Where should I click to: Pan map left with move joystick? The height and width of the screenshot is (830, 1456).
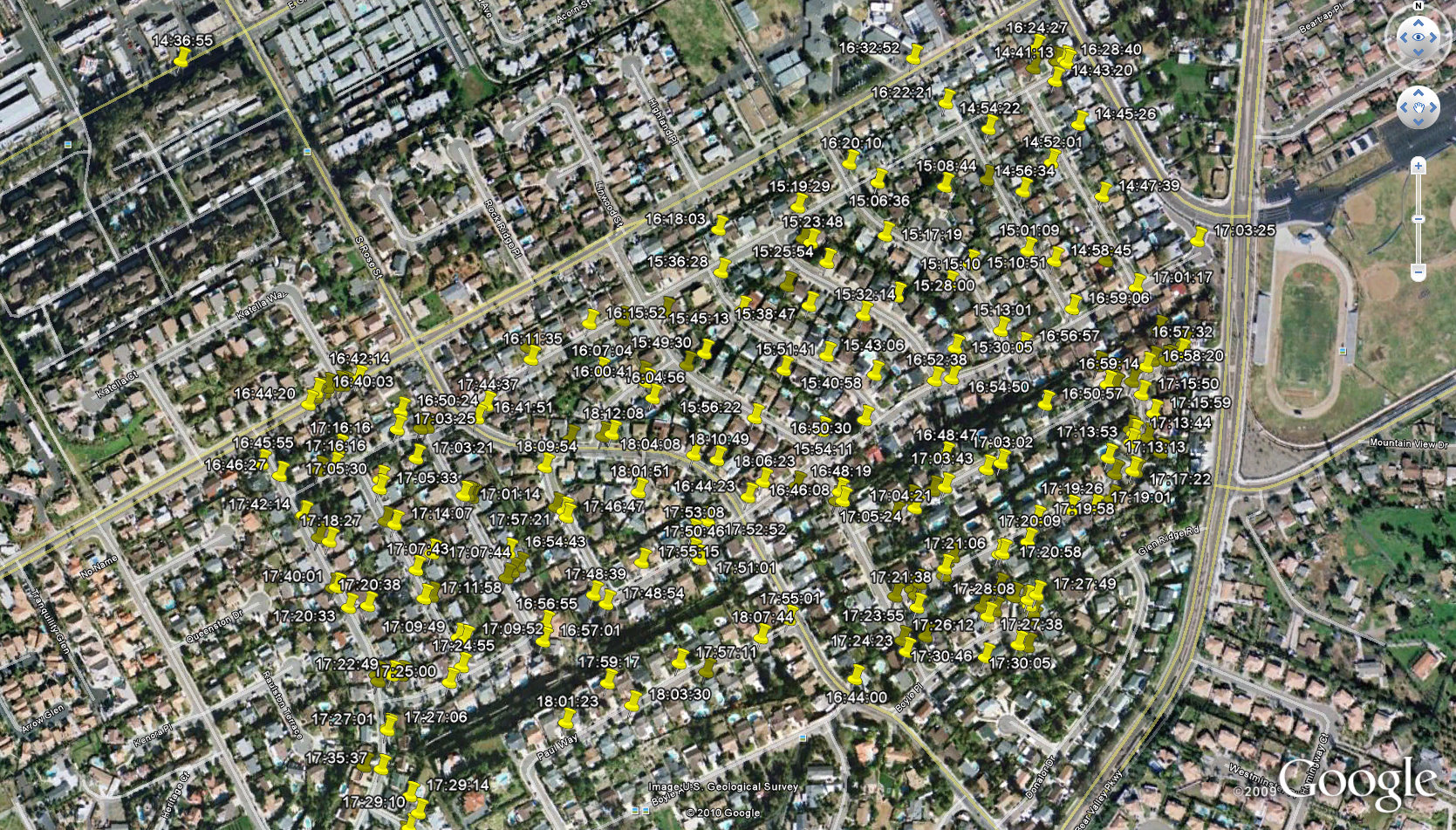click(x=1403, y=108)
